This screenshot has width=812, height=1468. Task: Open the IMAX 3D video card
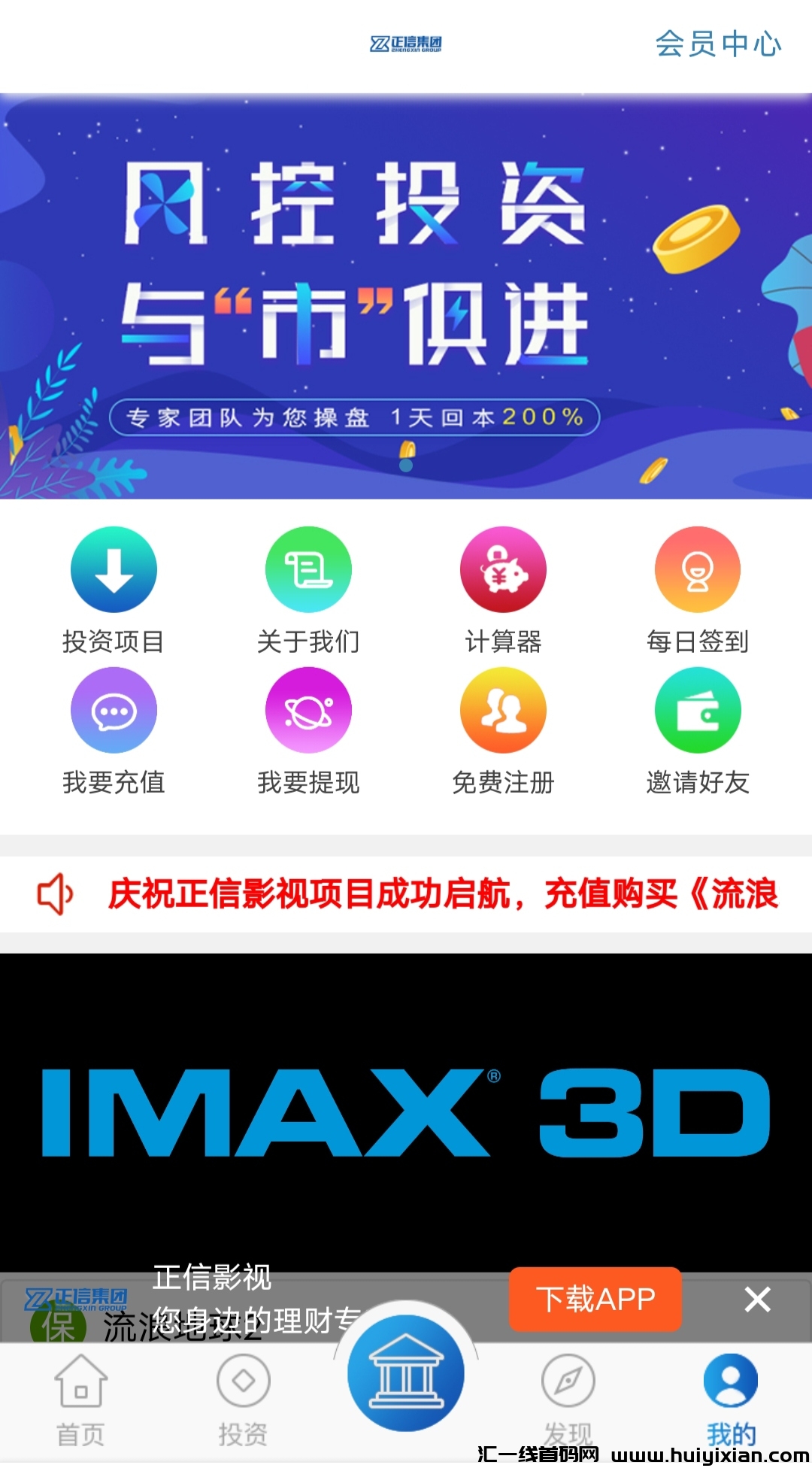[x=406, y=1112]
